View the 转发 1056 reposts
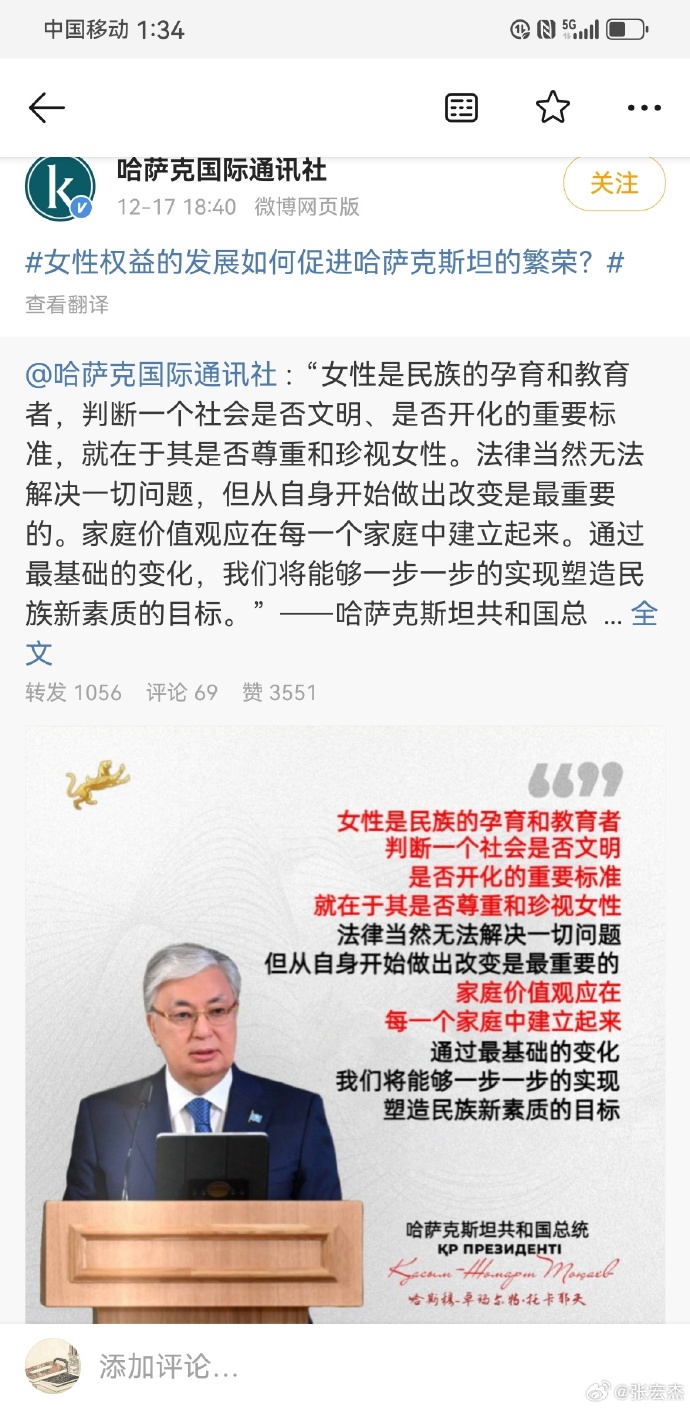 click(x=73, y=692)
